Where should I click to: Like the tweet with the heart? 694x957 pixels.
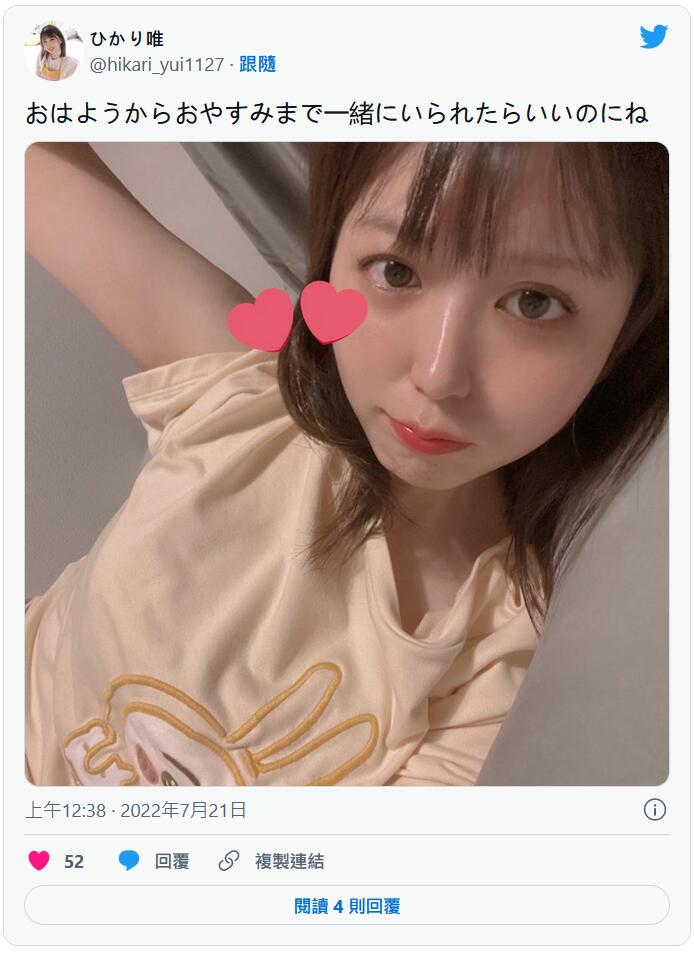39,861
